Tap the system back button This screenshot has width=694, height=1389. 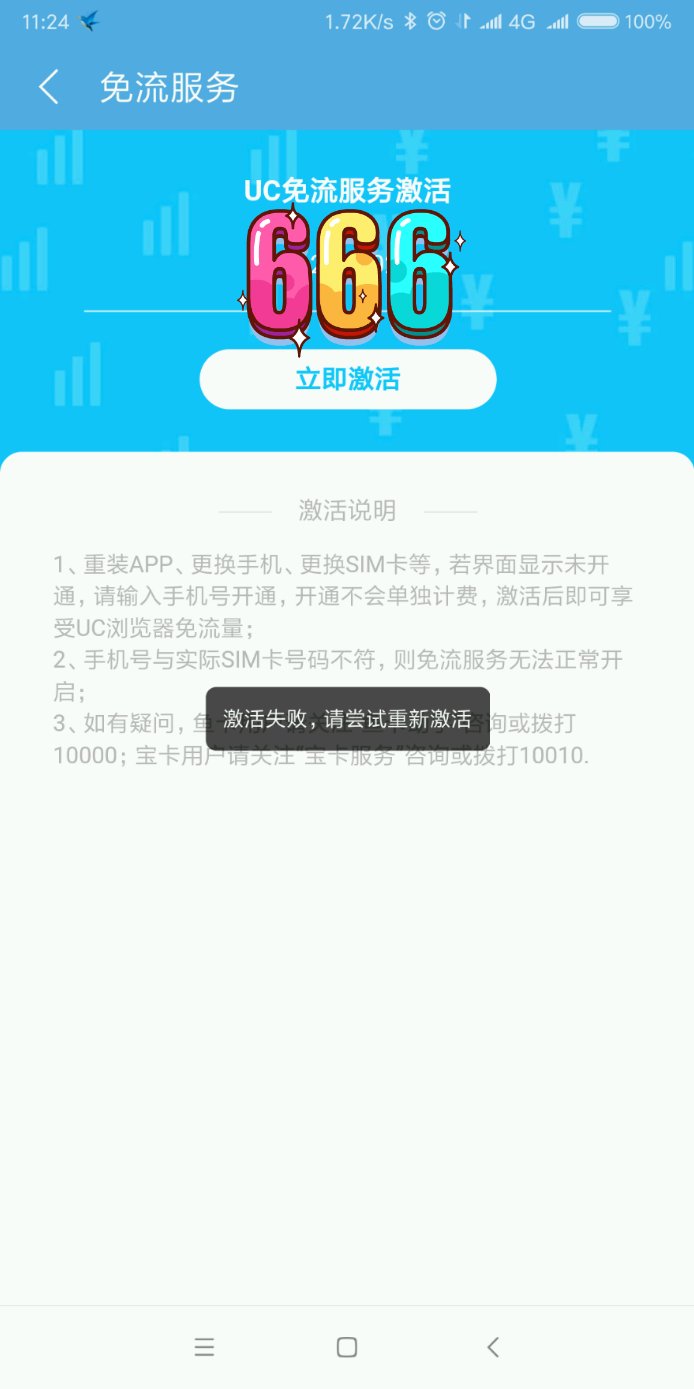(x=492, y=1347)
